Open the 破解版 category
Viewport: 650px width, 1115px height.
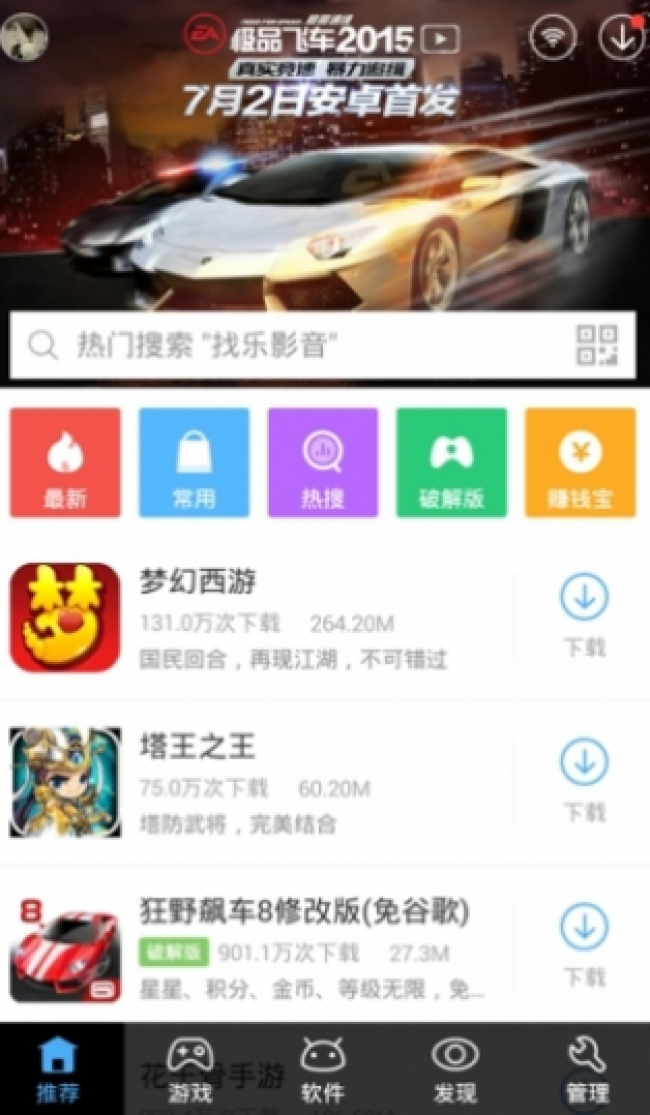click(451, 462)
